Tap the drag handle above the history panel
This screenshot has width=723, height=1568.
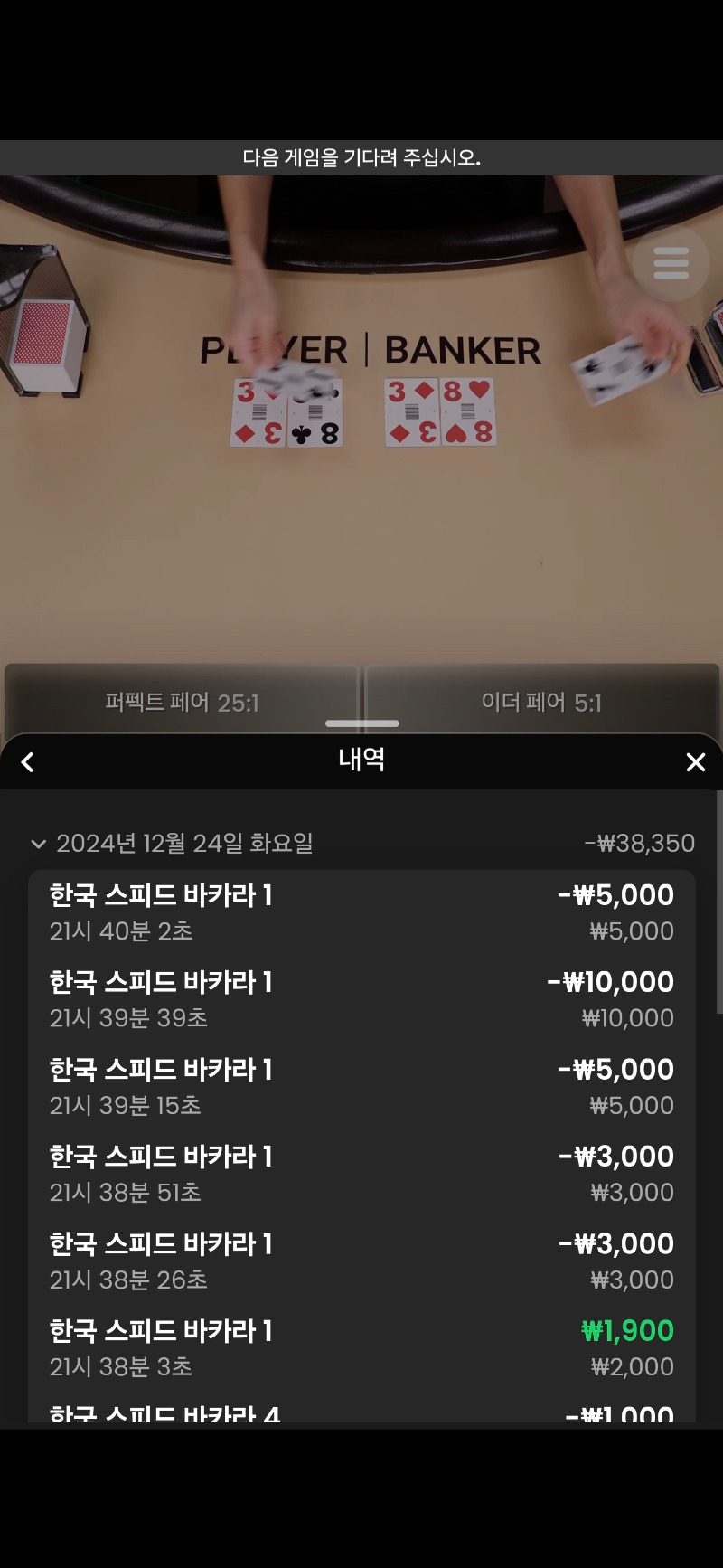tap(361, 723)
